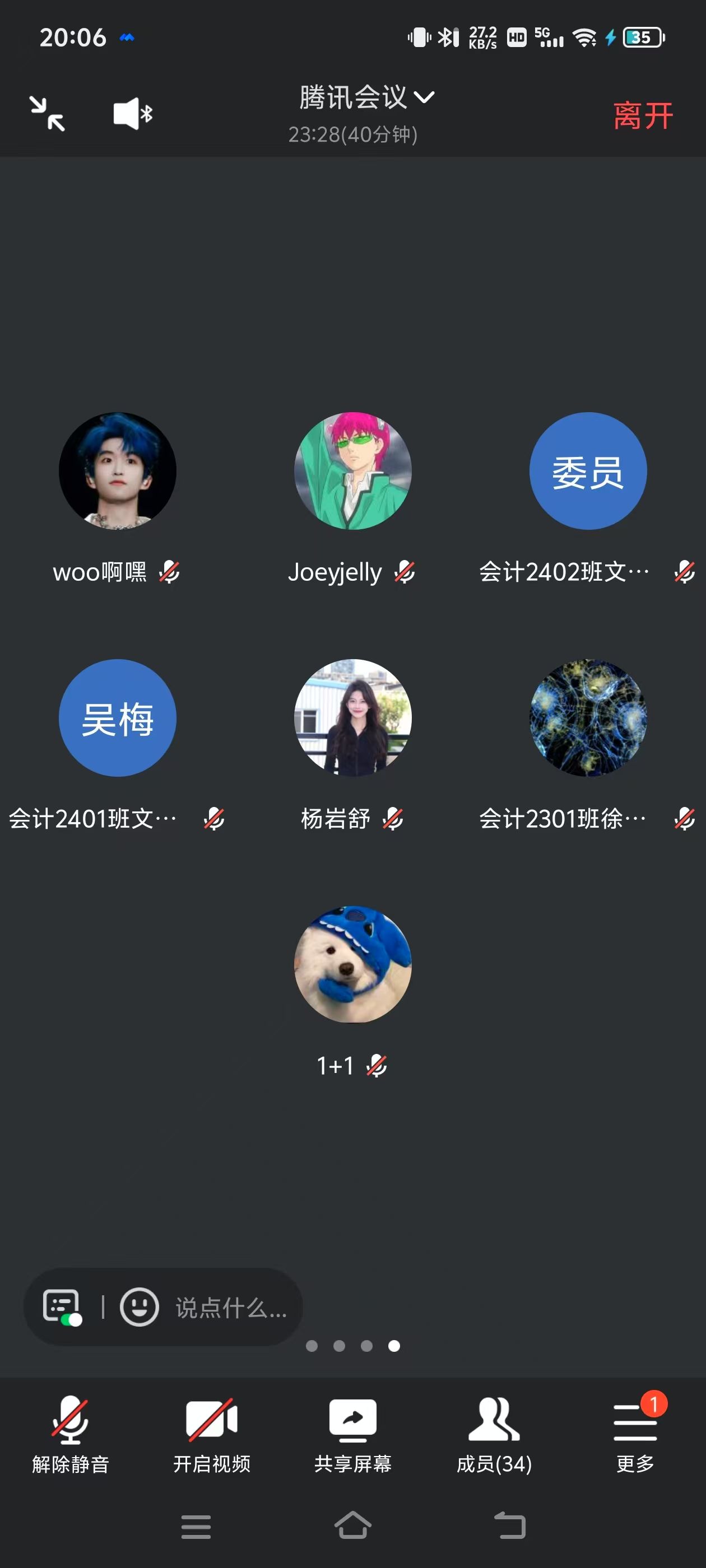Toggle the chat bullet-comment display icon
The image size is (706, 1568).
point(62,1307)
